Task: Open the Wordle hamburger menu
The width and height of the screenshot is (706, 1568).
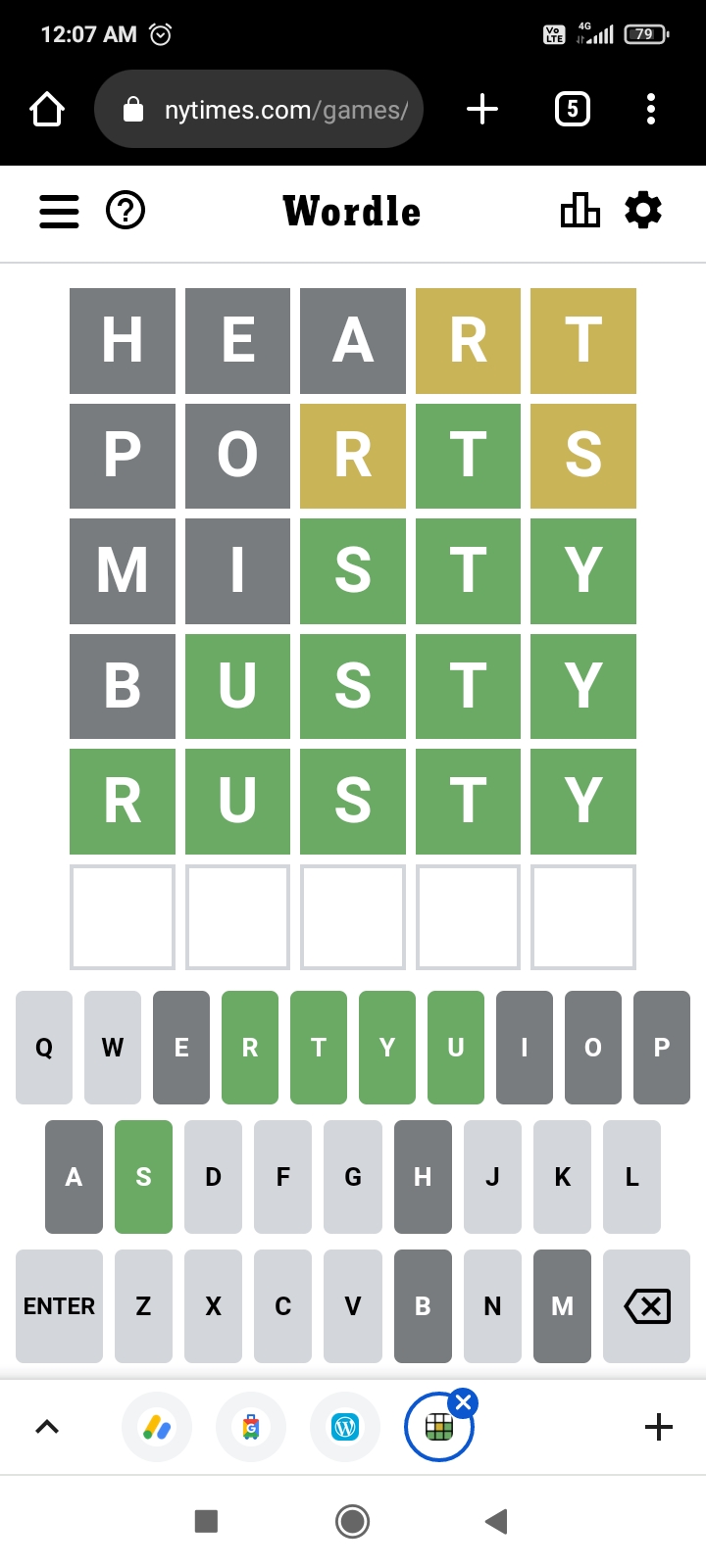Action: [59, 211]
